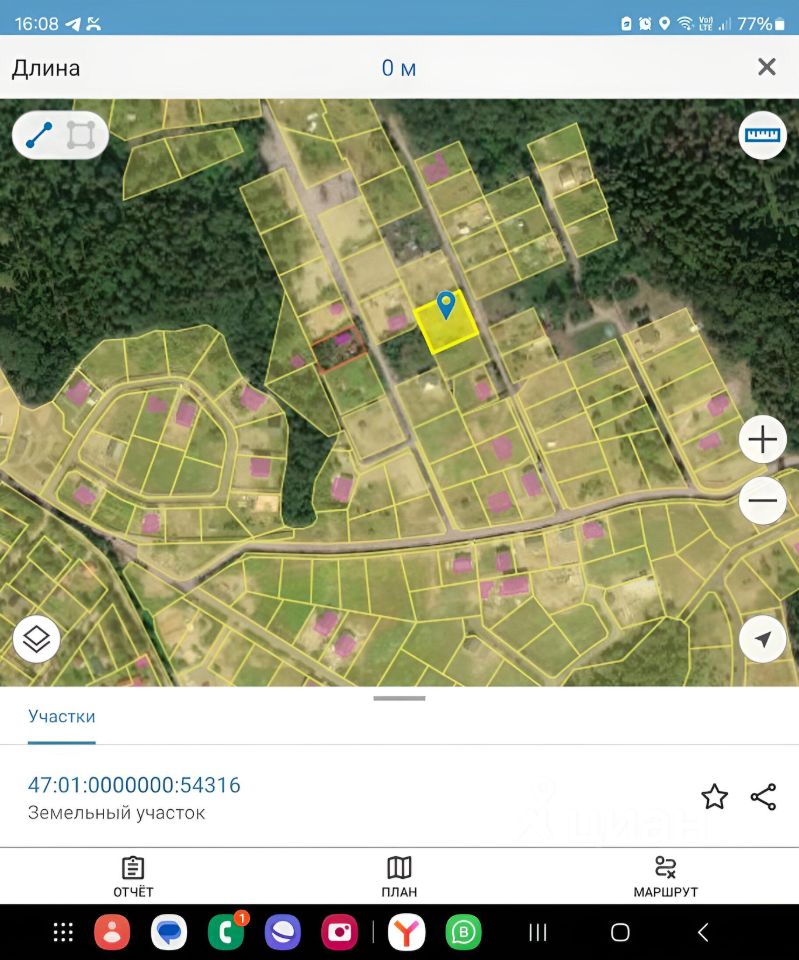The image size is (799, 960).
Task: Open the План section
Action: point(399,876)
